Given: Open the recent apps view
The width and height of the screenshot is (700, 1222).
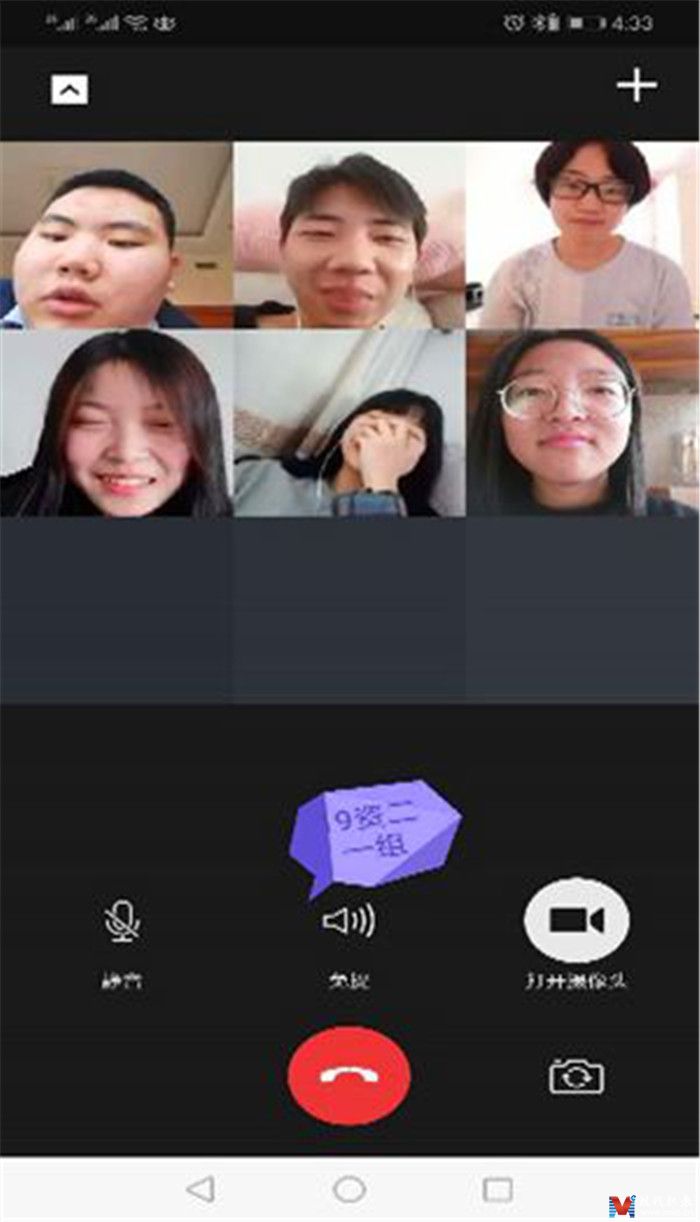Looking at the screenshot, I should 497,1189.
